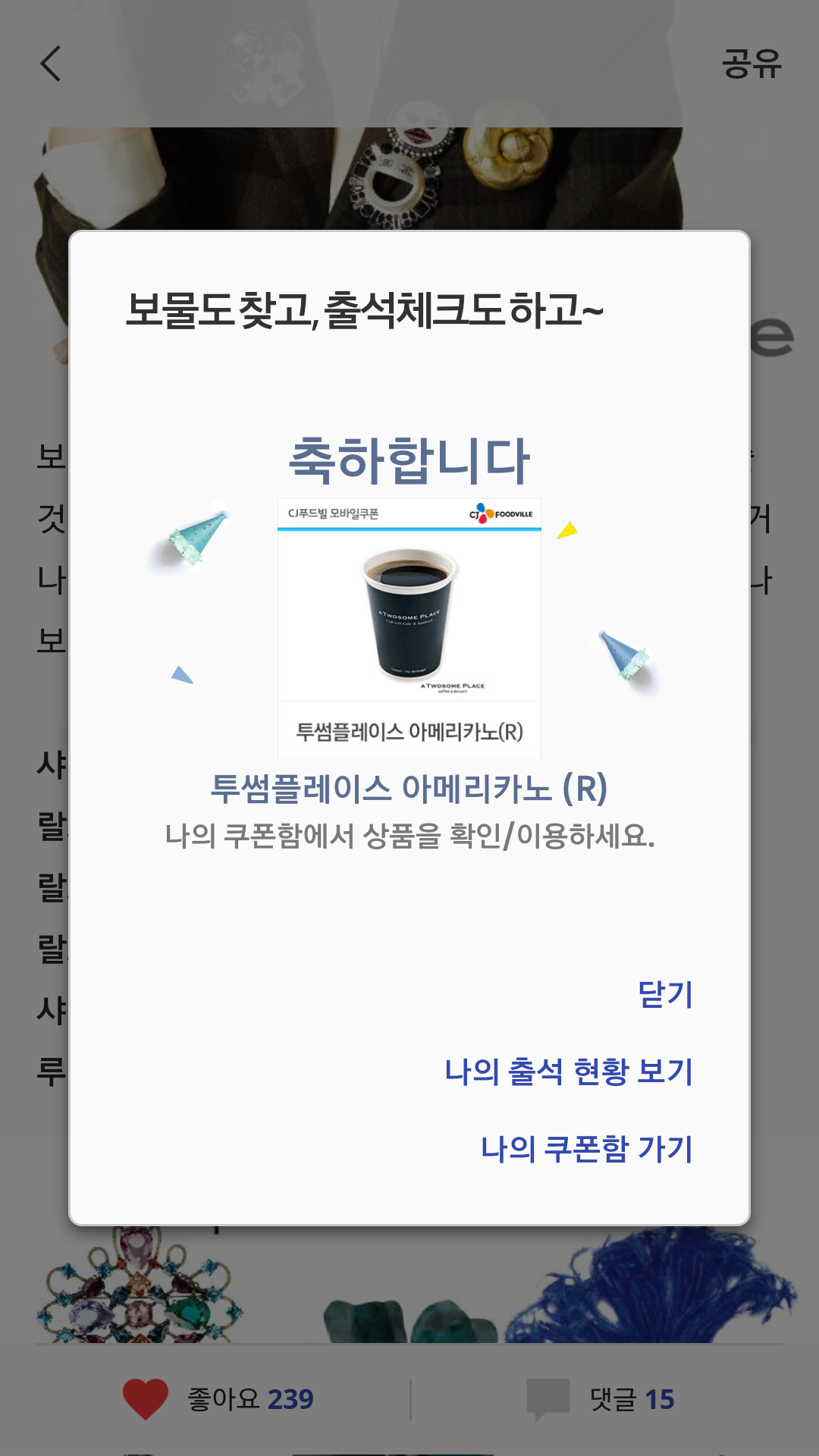Tap 공유 to share this post
The image size is (819, 1456).
(750, 64)
